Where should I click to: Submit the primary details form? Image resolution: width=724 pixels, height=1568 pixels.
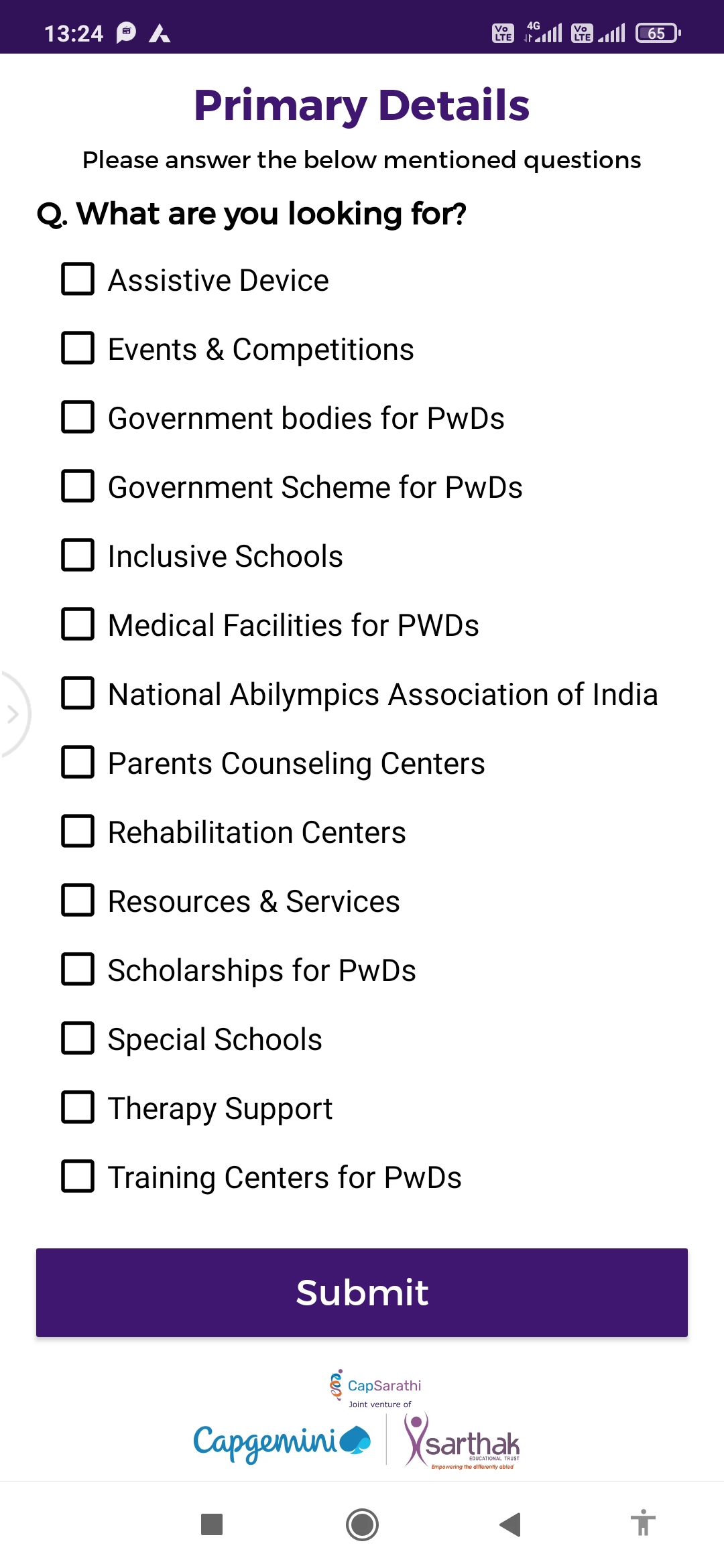click(362, 1293)
